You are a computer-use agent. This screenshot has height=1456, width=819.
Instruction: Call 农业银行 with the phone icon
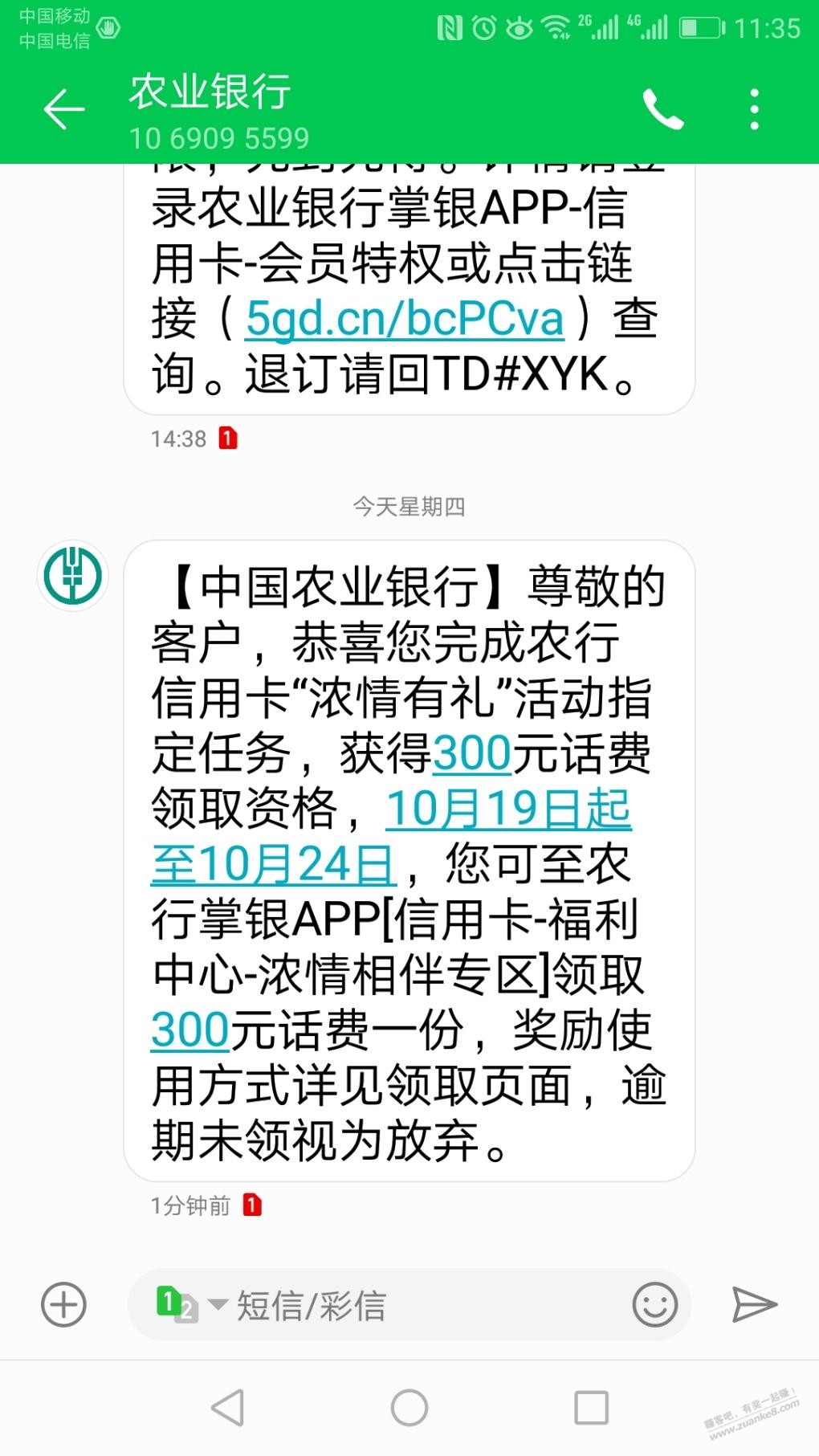pos(662,110)
